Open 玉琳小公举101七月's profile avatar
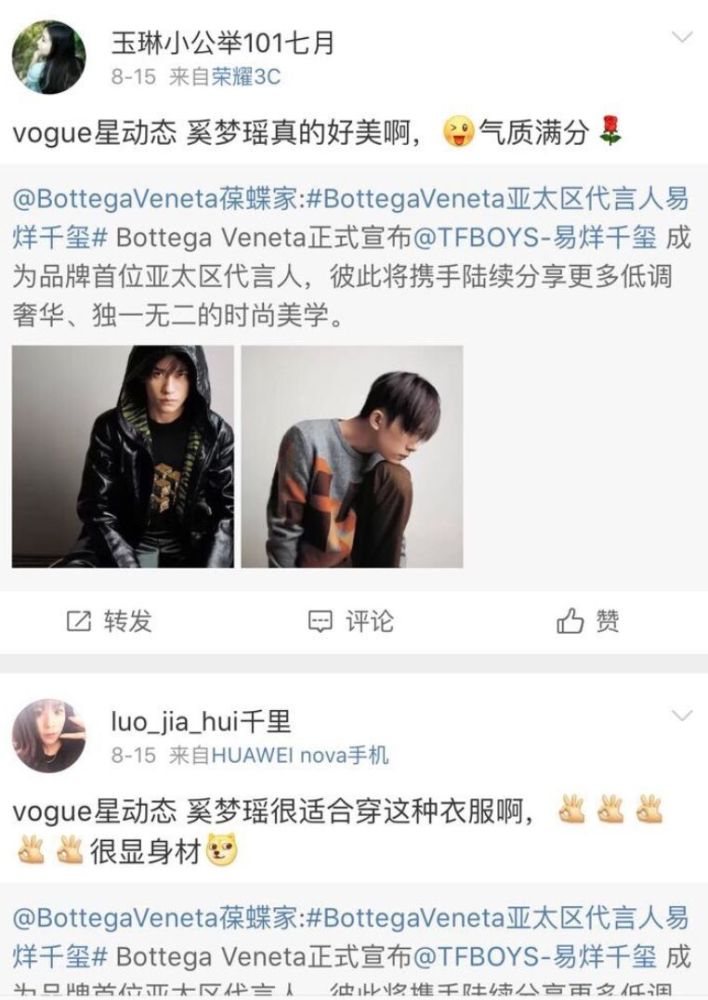Screen dimensions: 708x1000 tap(48, 57)
